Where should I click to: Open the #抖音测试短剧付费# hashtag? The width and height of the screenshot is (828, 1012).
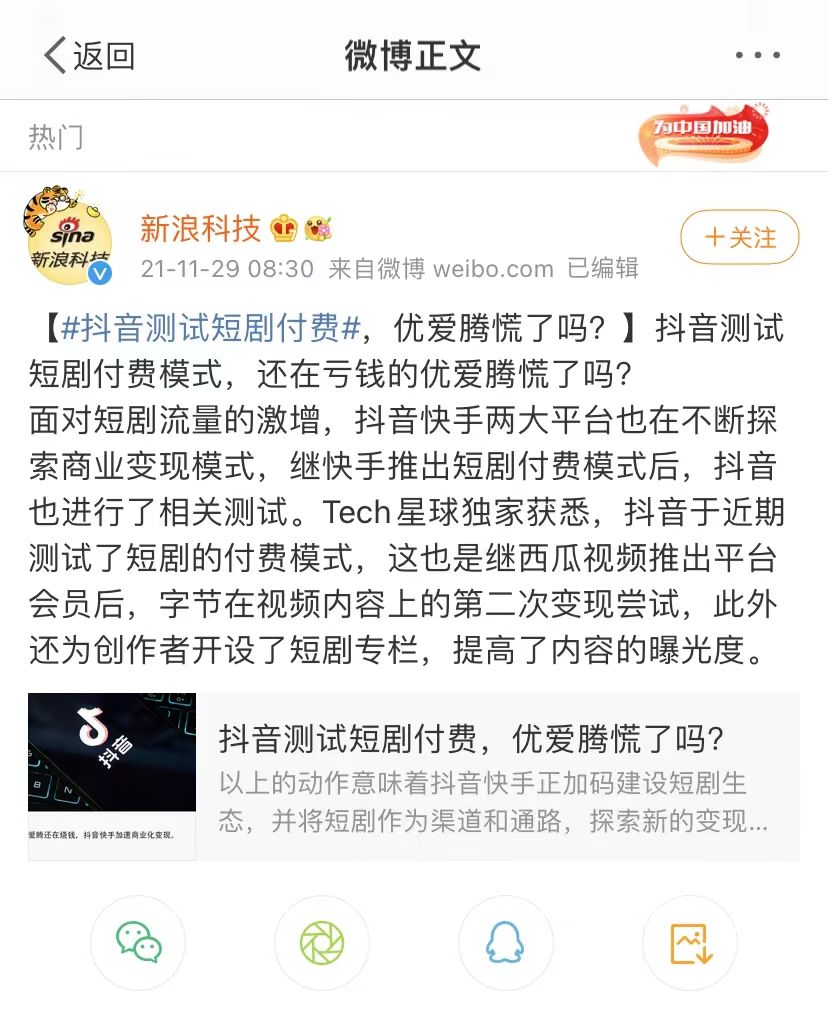coord(211,326)
